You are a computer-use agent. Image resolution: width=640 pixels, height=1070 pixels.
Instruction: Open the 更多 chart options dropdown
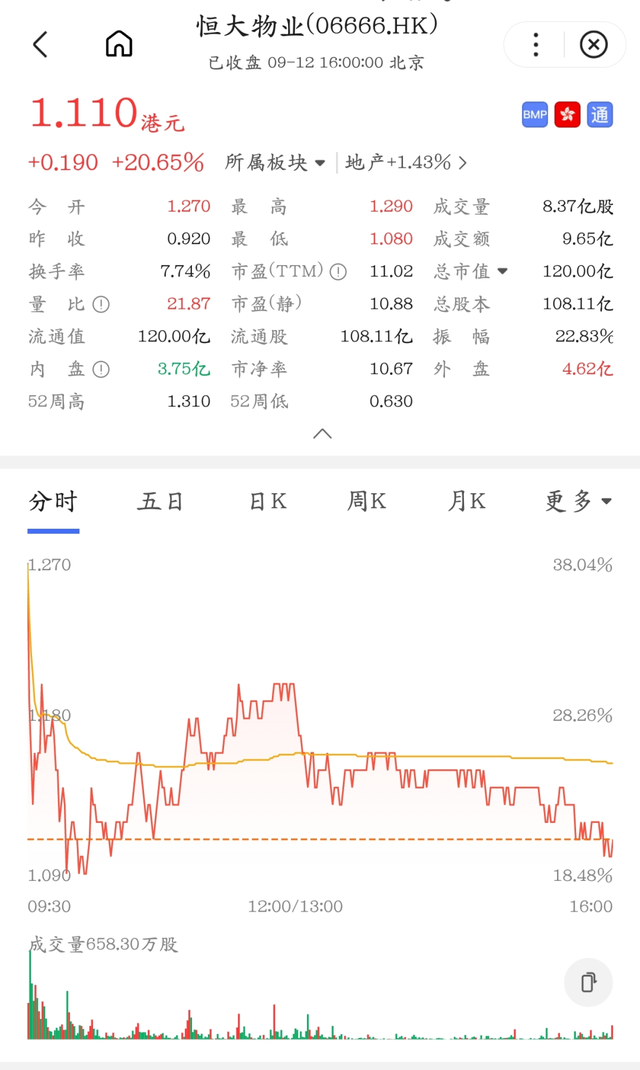point(578,502)
